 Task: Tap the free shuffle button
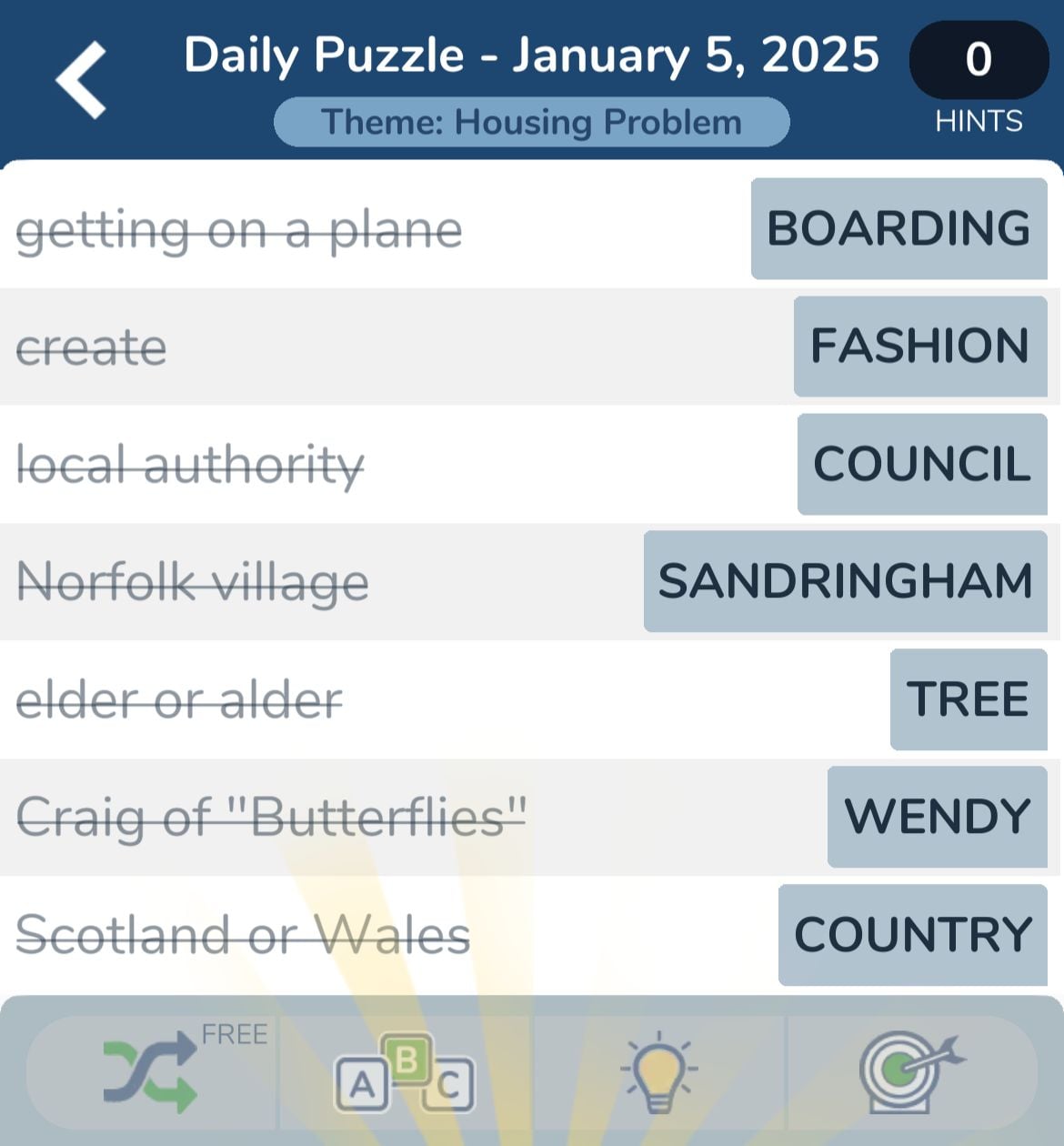point(151,1073)
